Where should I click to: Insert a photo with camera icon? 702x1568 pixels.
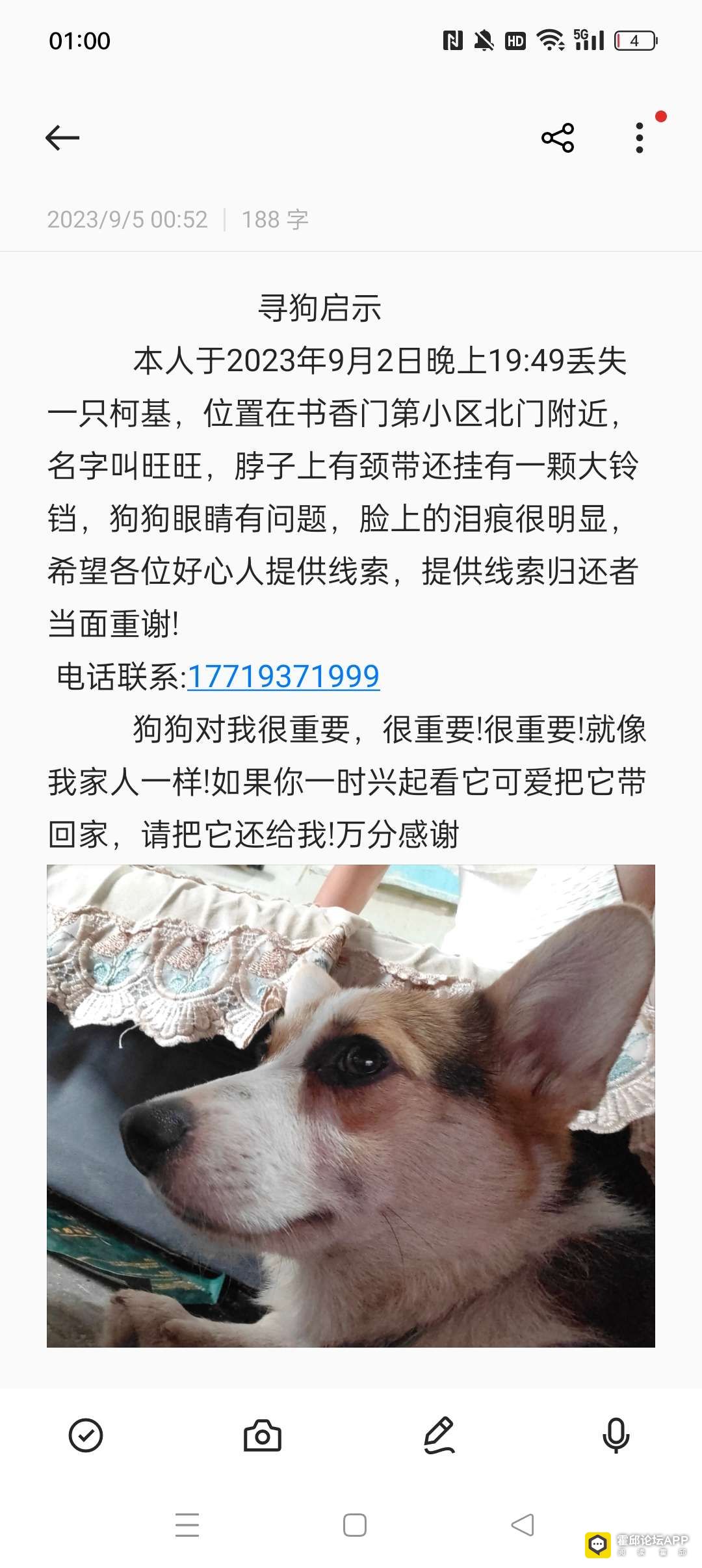[x=263, y=1435]
